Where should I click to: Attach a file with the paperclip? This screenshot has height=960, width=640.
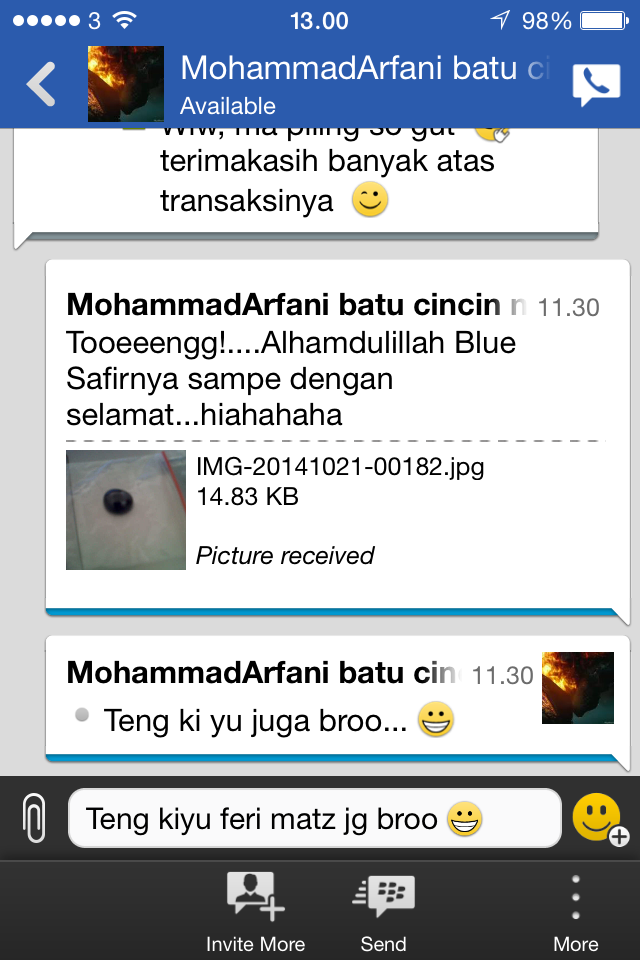(x=34, y=819)
